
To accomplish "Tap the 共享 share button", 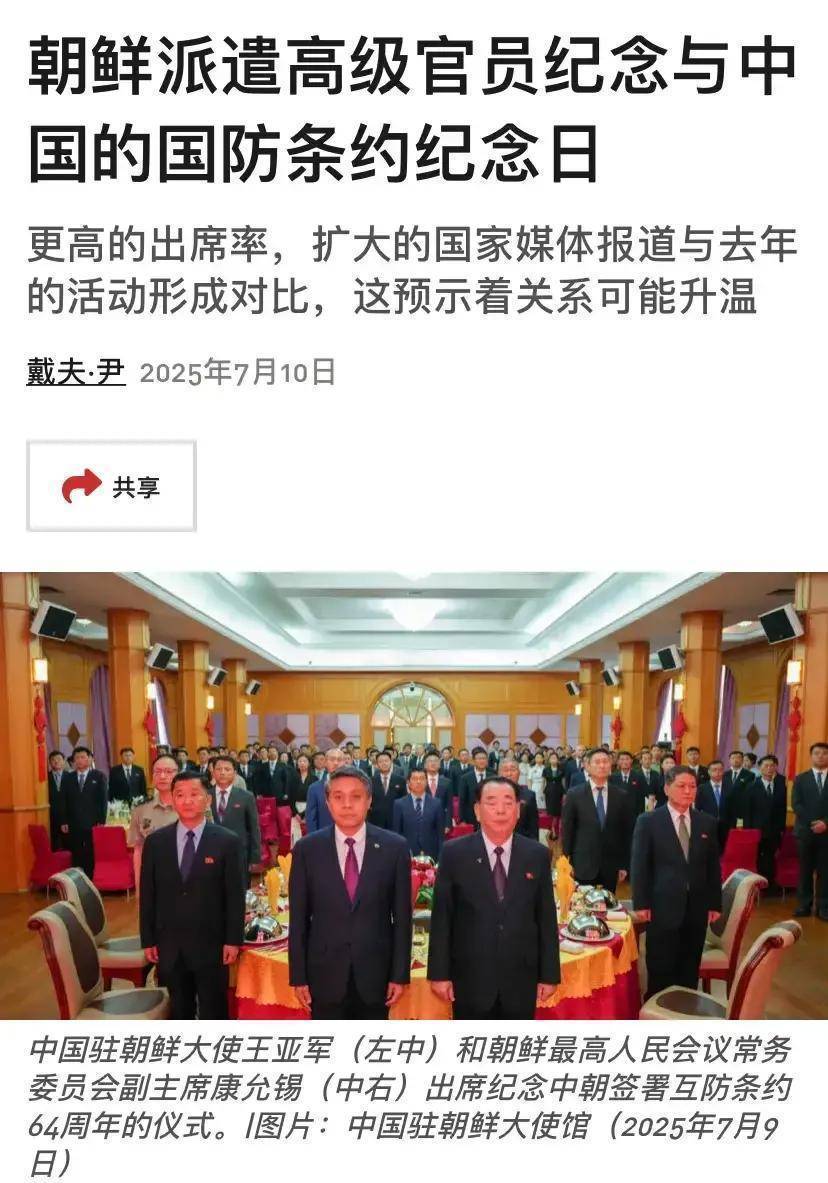I will point(111,487).
